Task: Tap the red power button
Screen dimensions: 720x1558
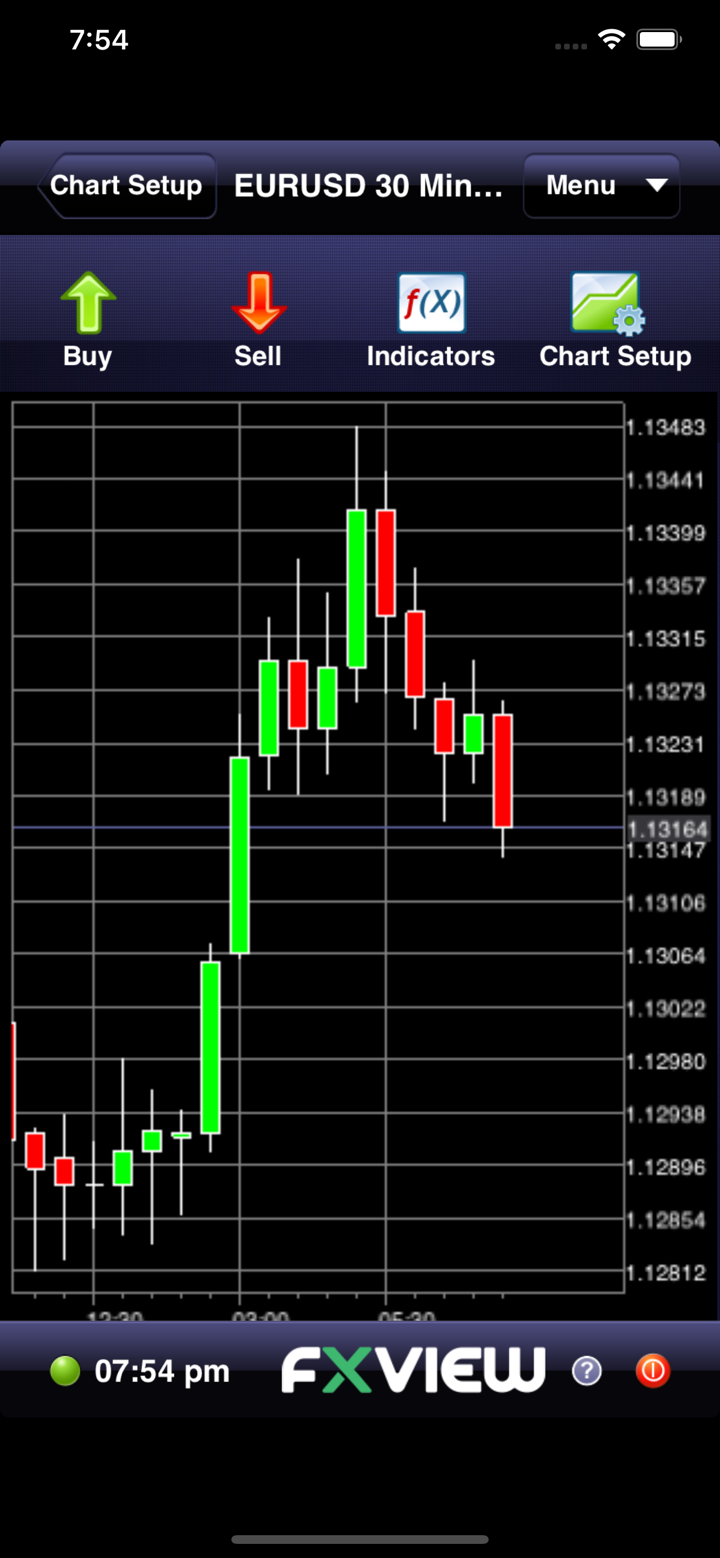Action: pyautogui.click(x=653, y=1371)
